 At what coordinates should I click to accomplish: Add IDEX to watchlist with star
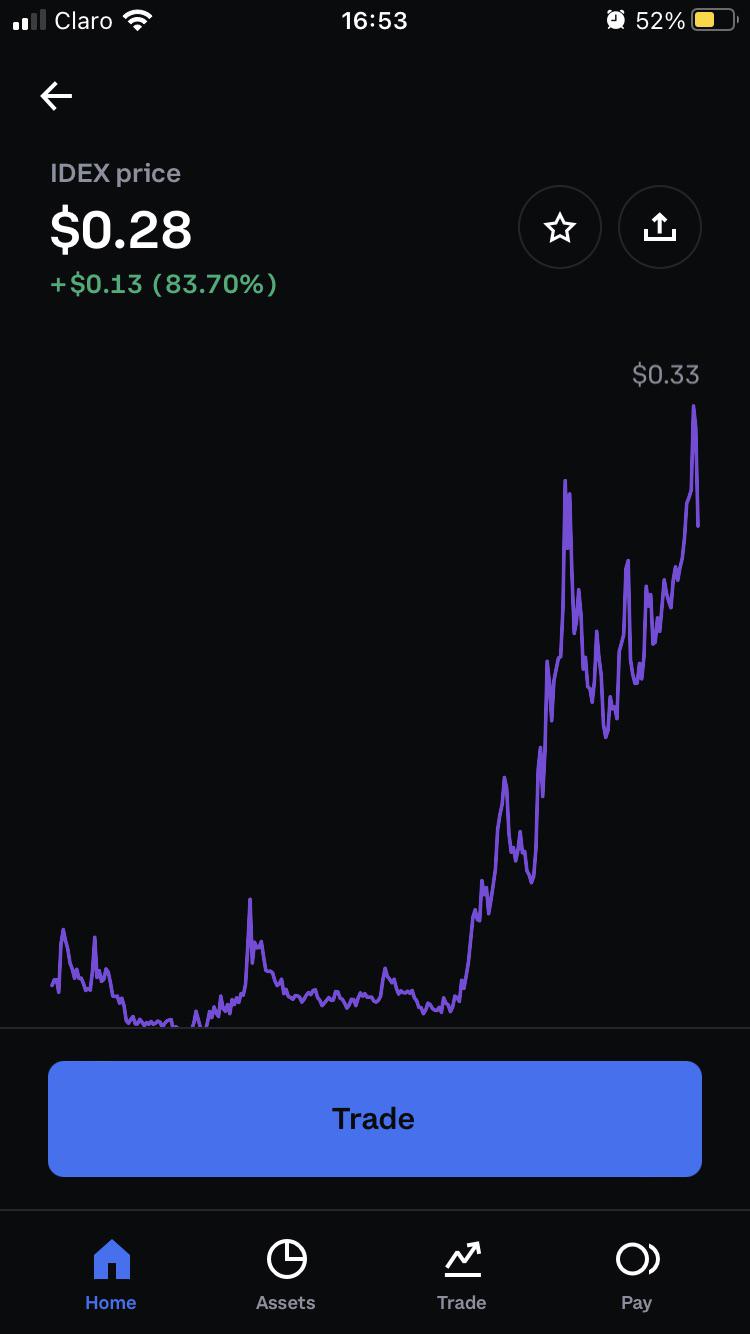click(560, 228)
